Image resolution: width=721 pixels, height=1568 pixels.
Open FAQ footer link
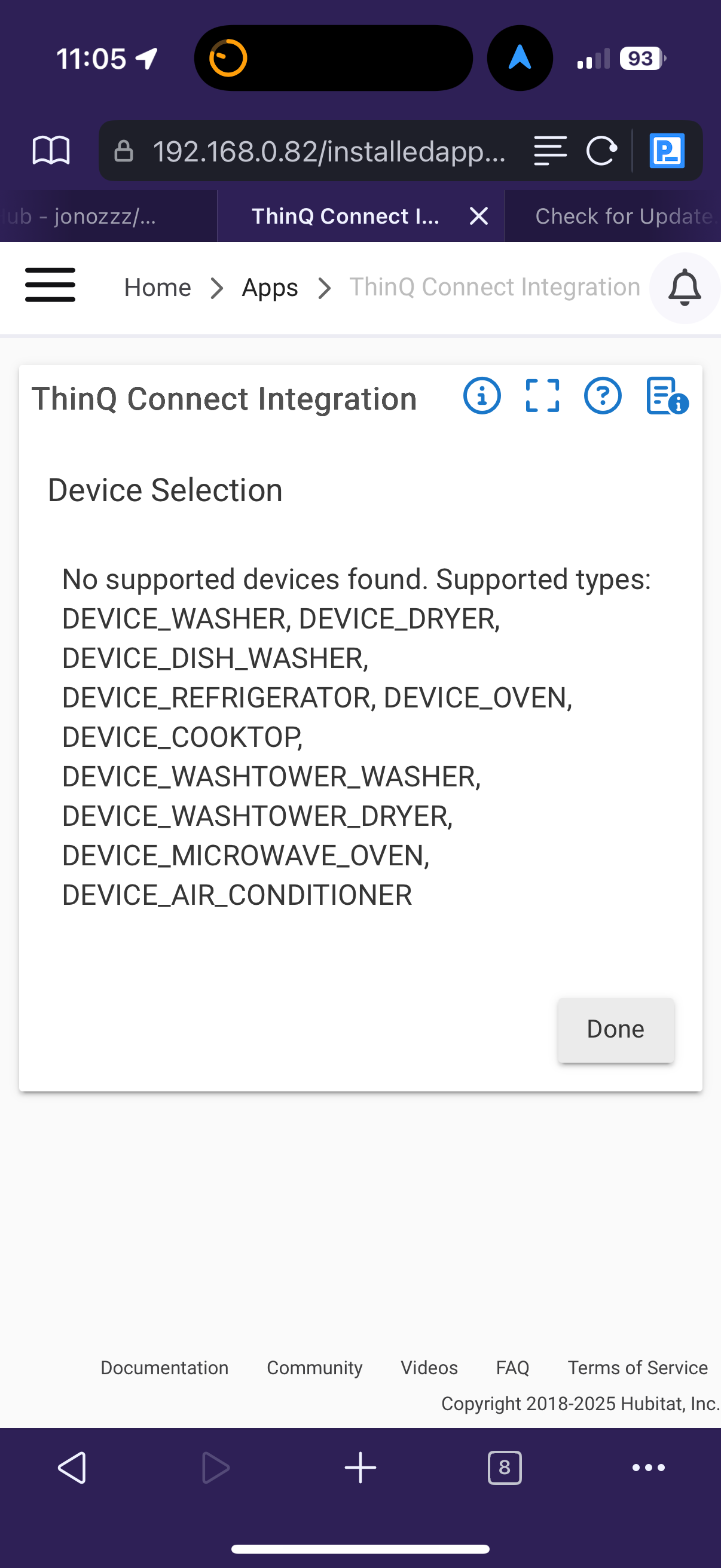(x=512, y=1368)
